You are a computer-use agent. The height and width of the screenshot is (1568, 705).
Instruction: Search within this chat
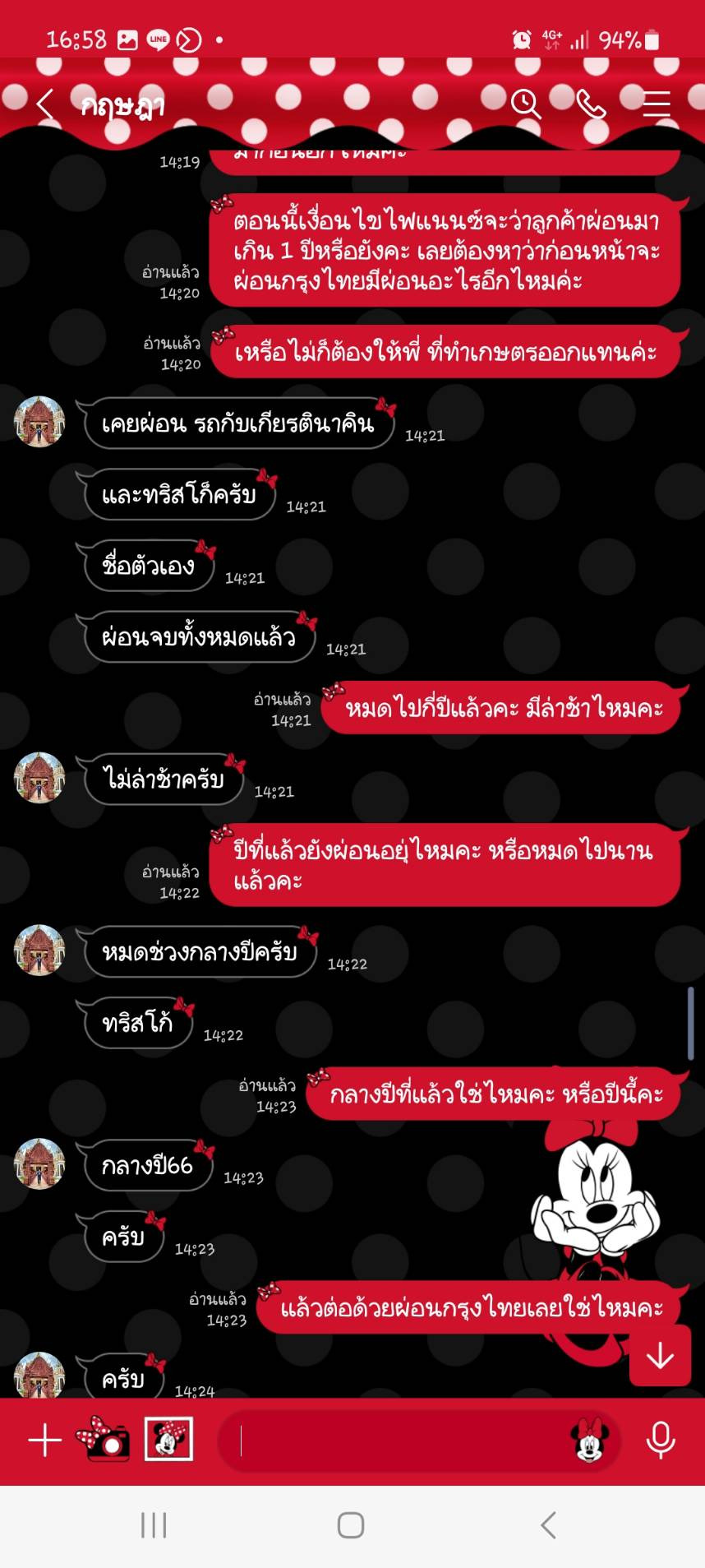click(x=525, y=104)
